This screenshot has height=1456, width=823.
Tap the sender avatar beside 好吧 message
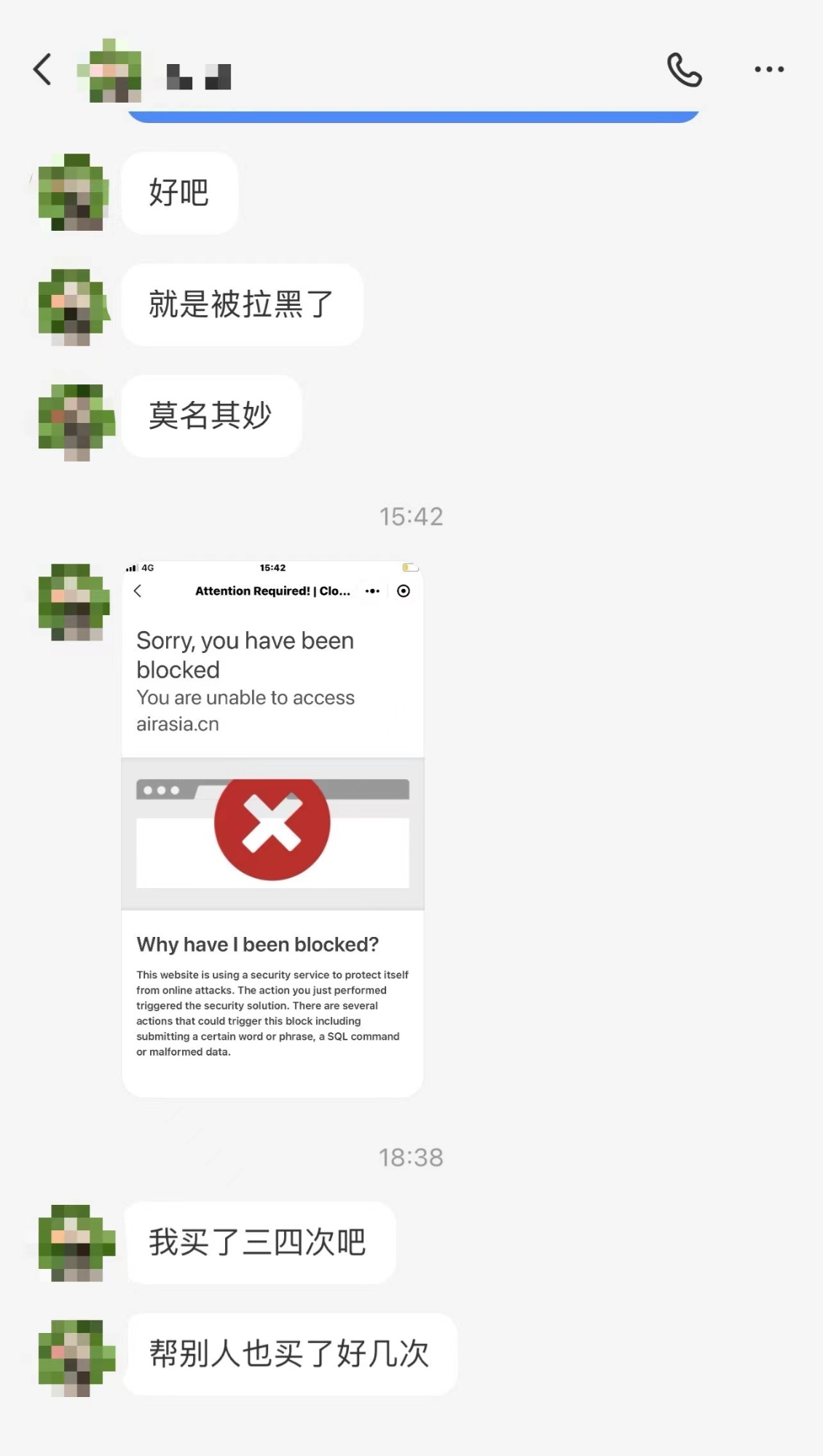pos(73,193)
